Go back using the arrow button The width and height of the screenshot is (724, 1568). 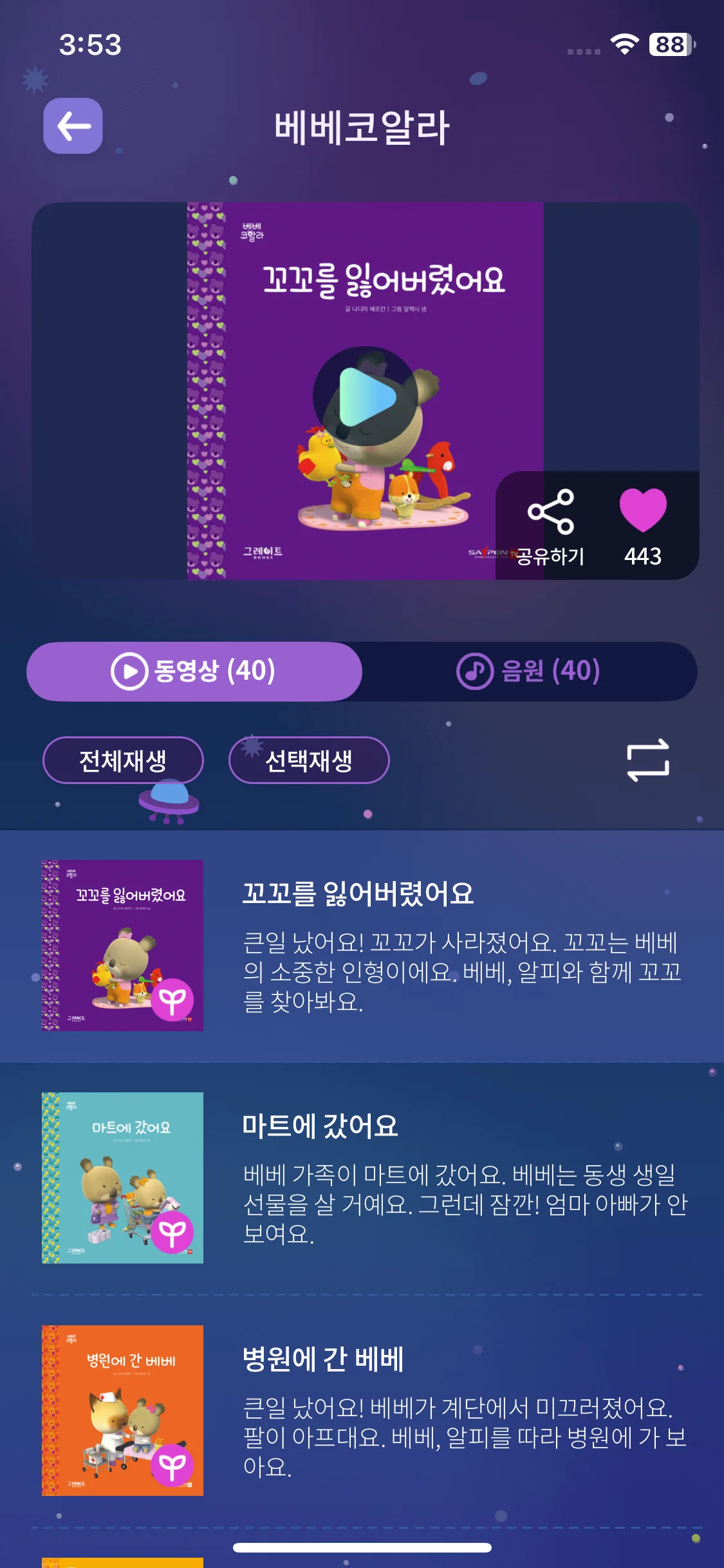click(x=73, y=126)
